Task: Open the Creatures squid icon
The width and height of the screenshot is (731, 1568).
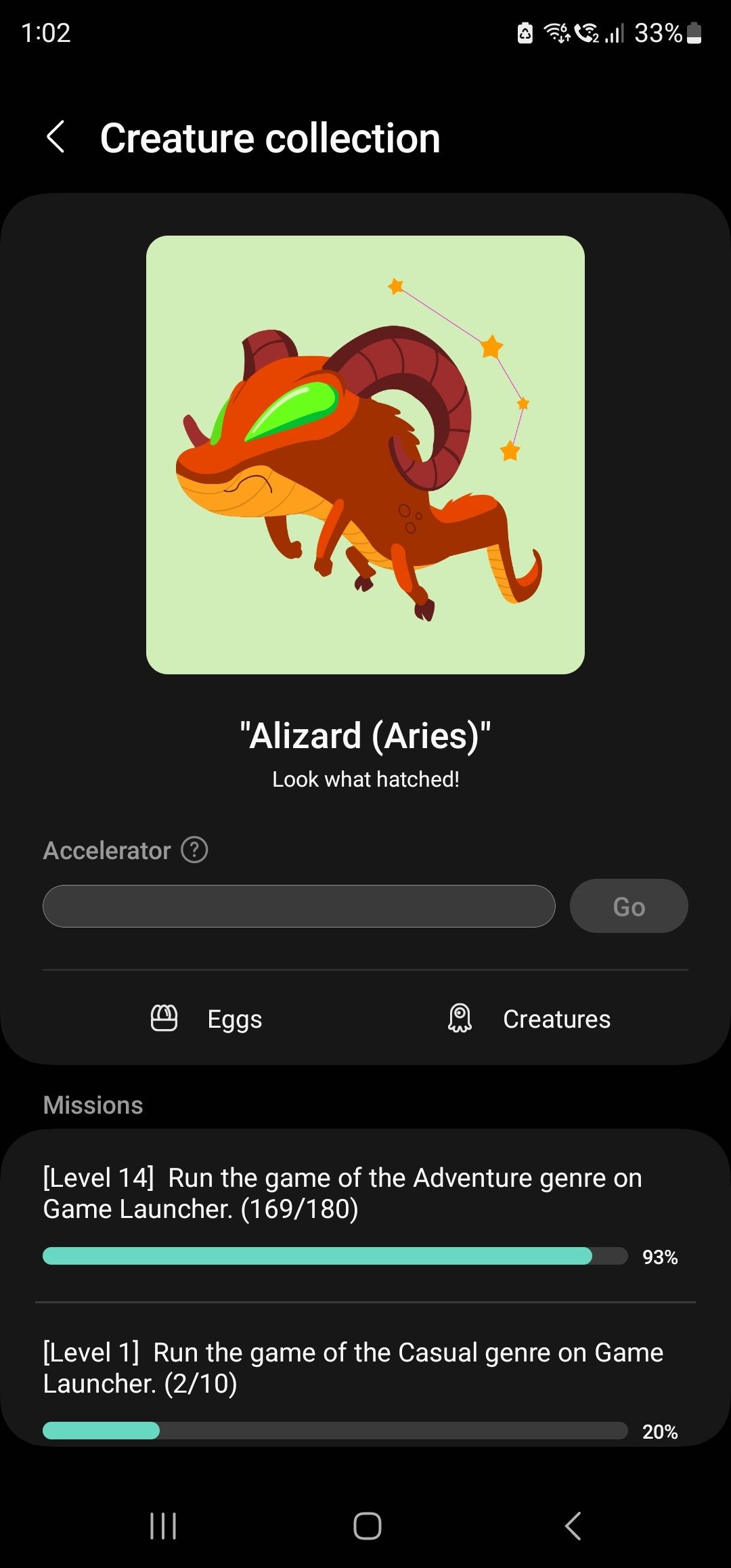Action: 462,1018
